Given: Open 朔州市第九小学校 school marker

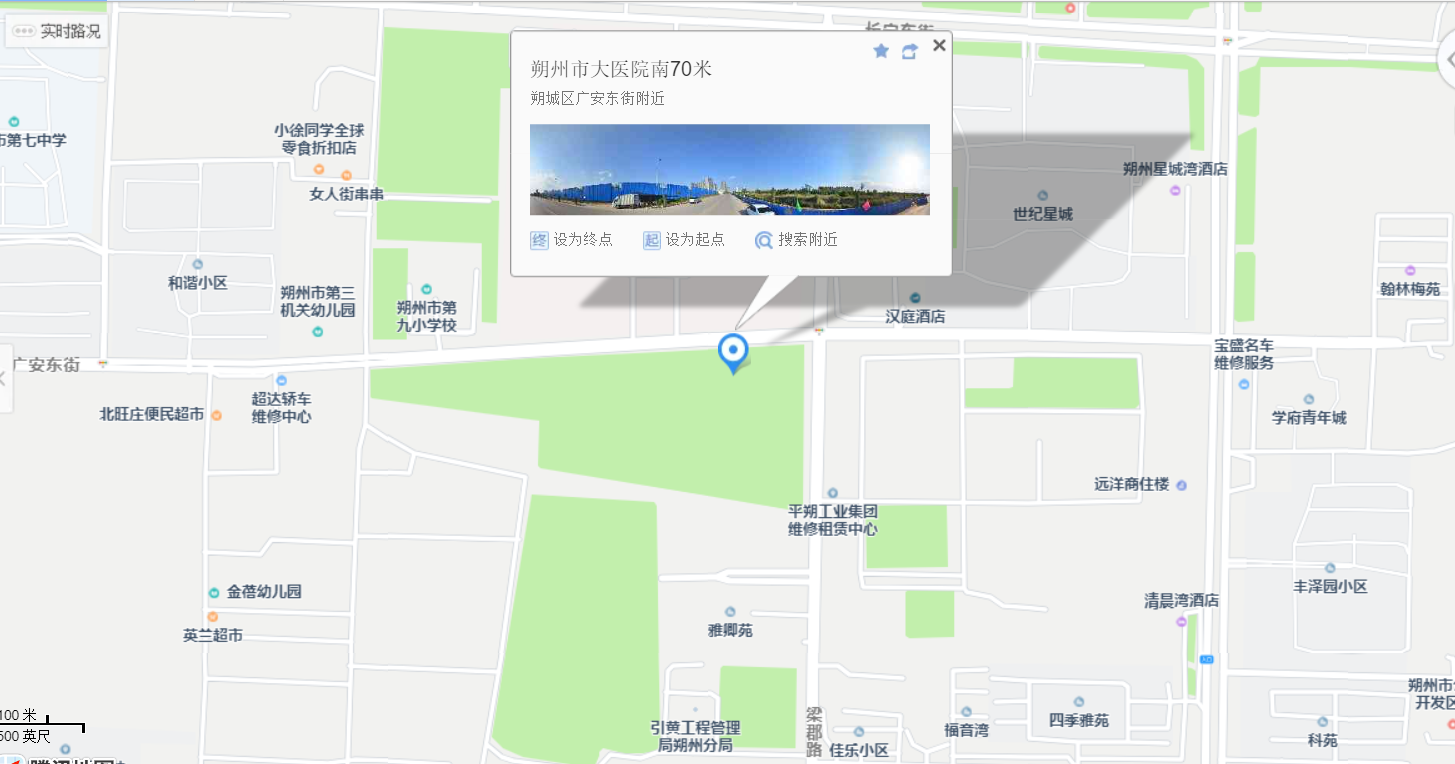Looking at the screenshot, I should pyautogui.click(x=427, y=289).
